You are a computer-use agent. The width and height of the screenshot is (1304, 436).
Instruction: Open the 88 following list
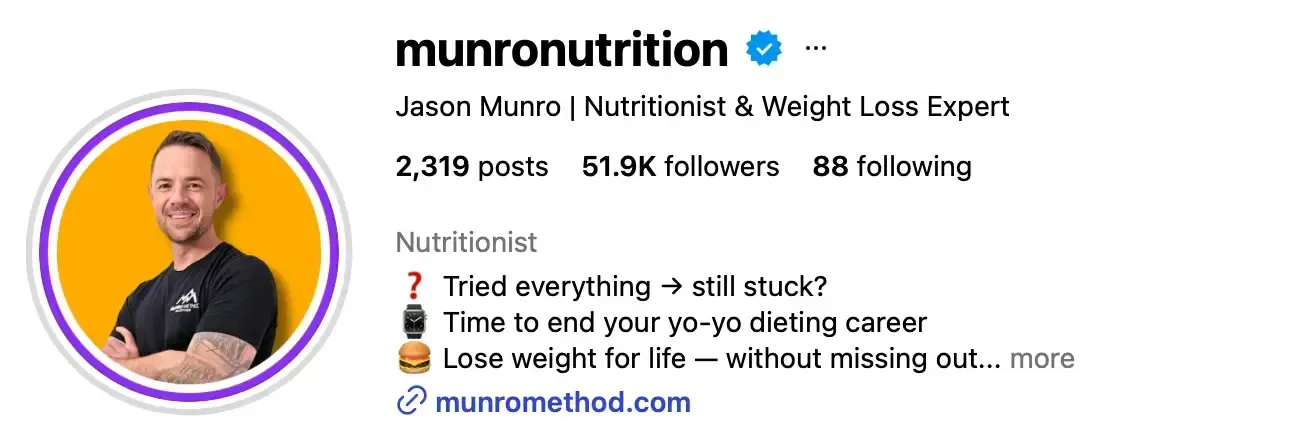pyautogui.click(x=891, y=166)
